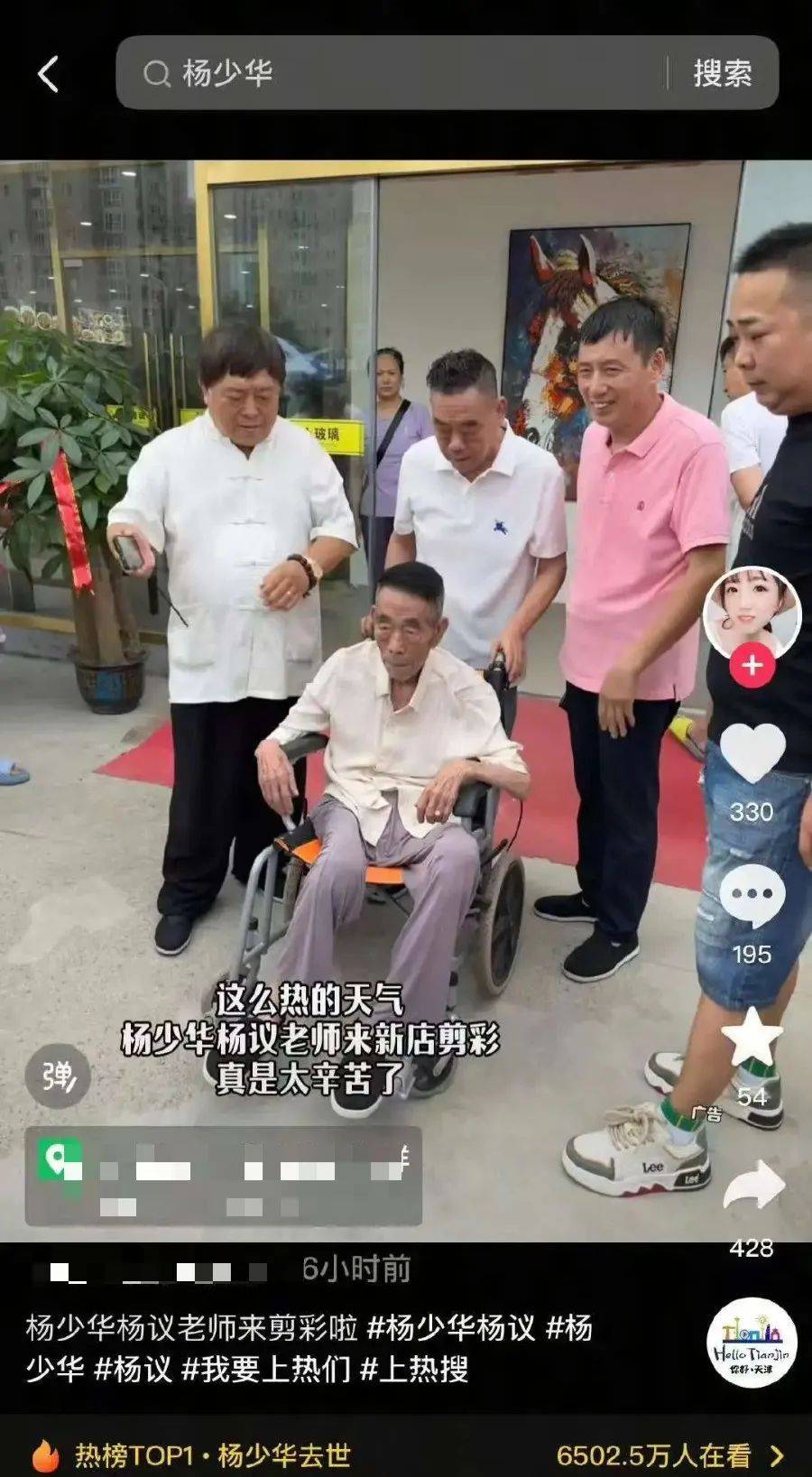The width and height of the screenshot is (812, 1477).
Task: Open hashtag #我要上热门
Action: [265, 1369]
